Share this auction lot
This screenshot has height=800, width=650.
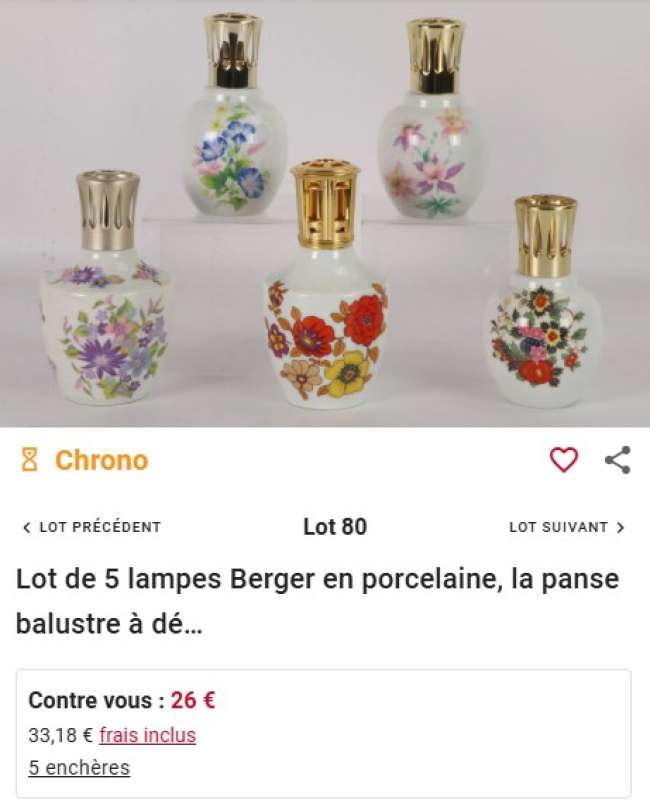tap(617, 460)
